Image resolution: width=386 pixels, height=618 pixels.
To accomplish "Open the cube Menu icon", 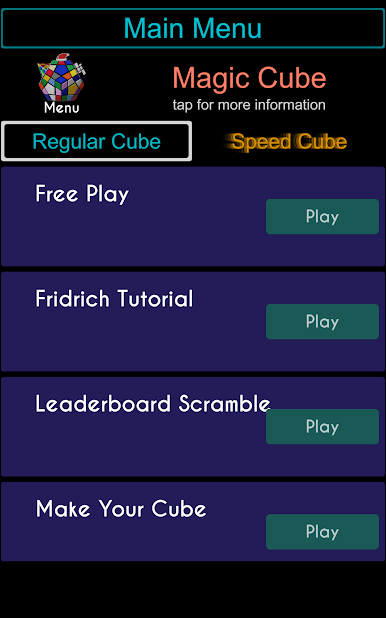I will [x=62, y=84].
